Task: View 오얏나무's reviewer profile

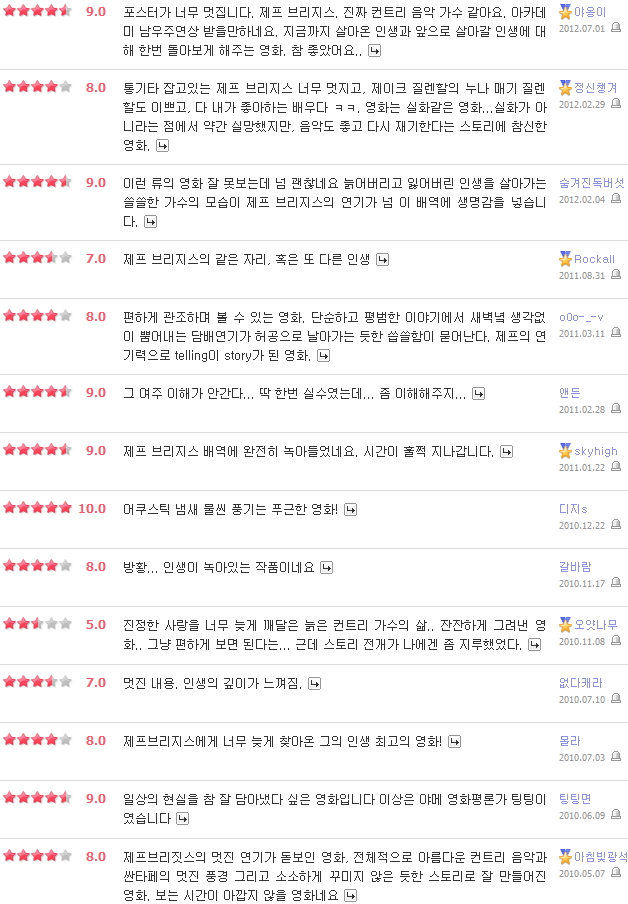Action: (595, 625)
